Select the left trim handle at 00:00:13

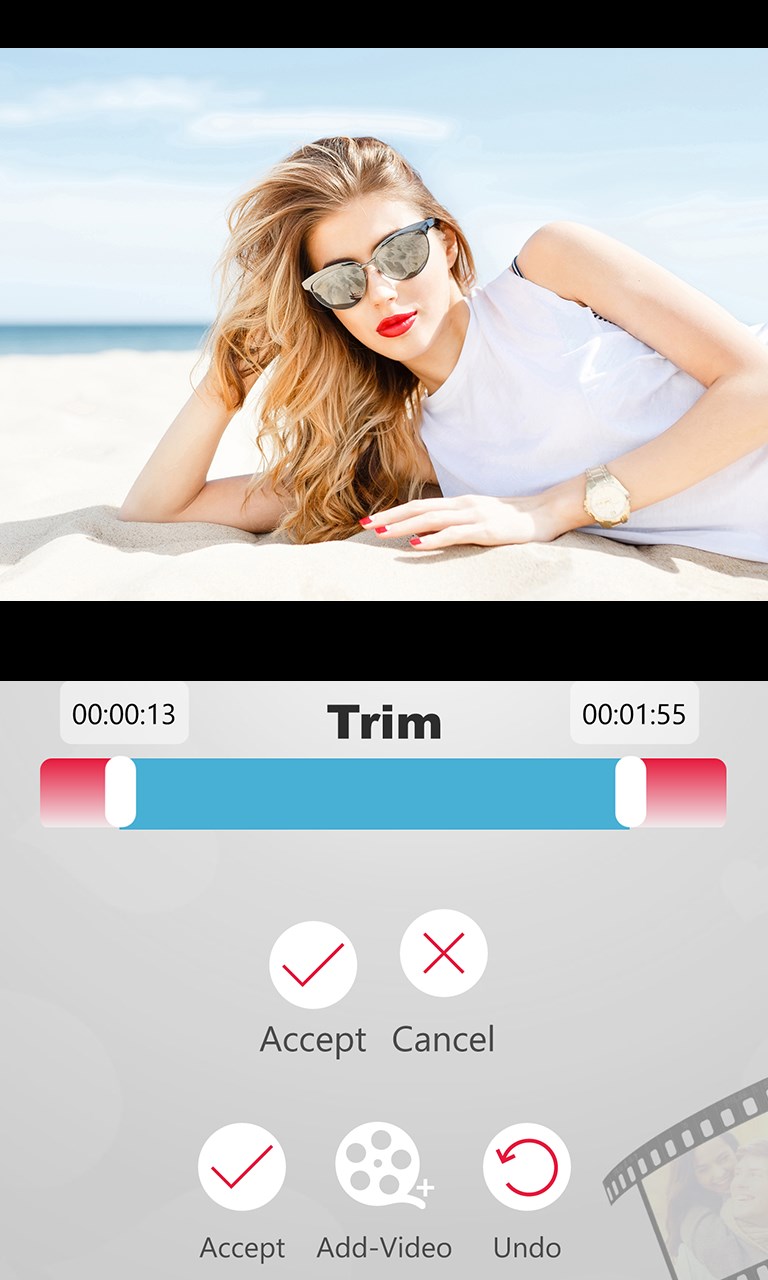pos(121,792)
